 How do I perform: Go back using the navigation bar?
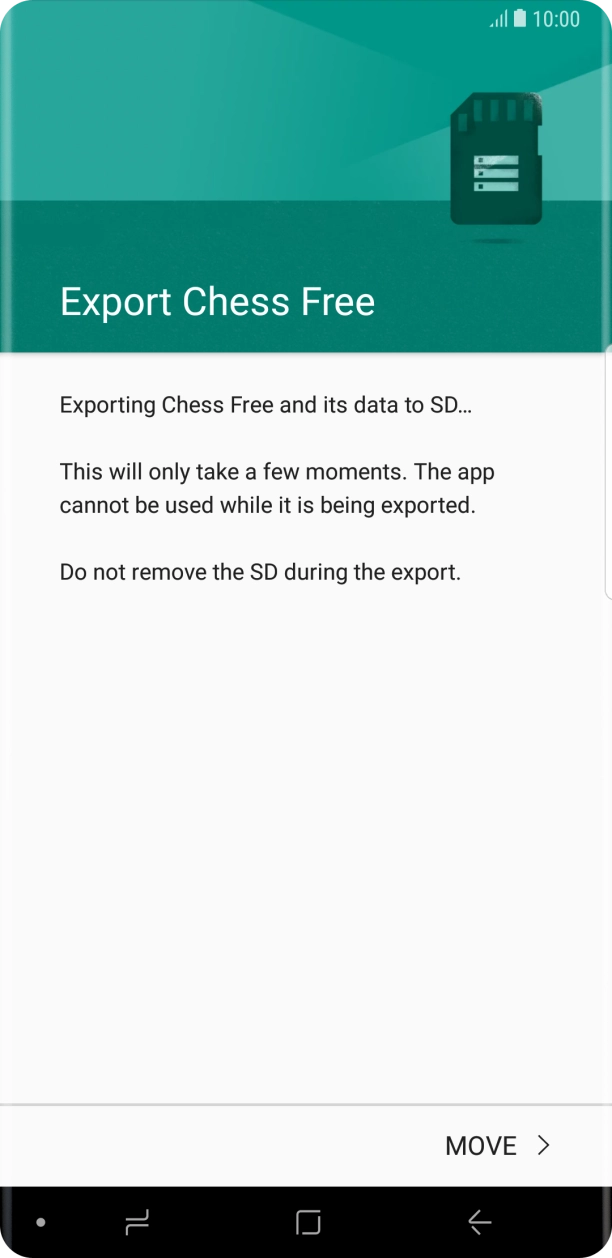pyautogui.click(x=479, y=1222)
